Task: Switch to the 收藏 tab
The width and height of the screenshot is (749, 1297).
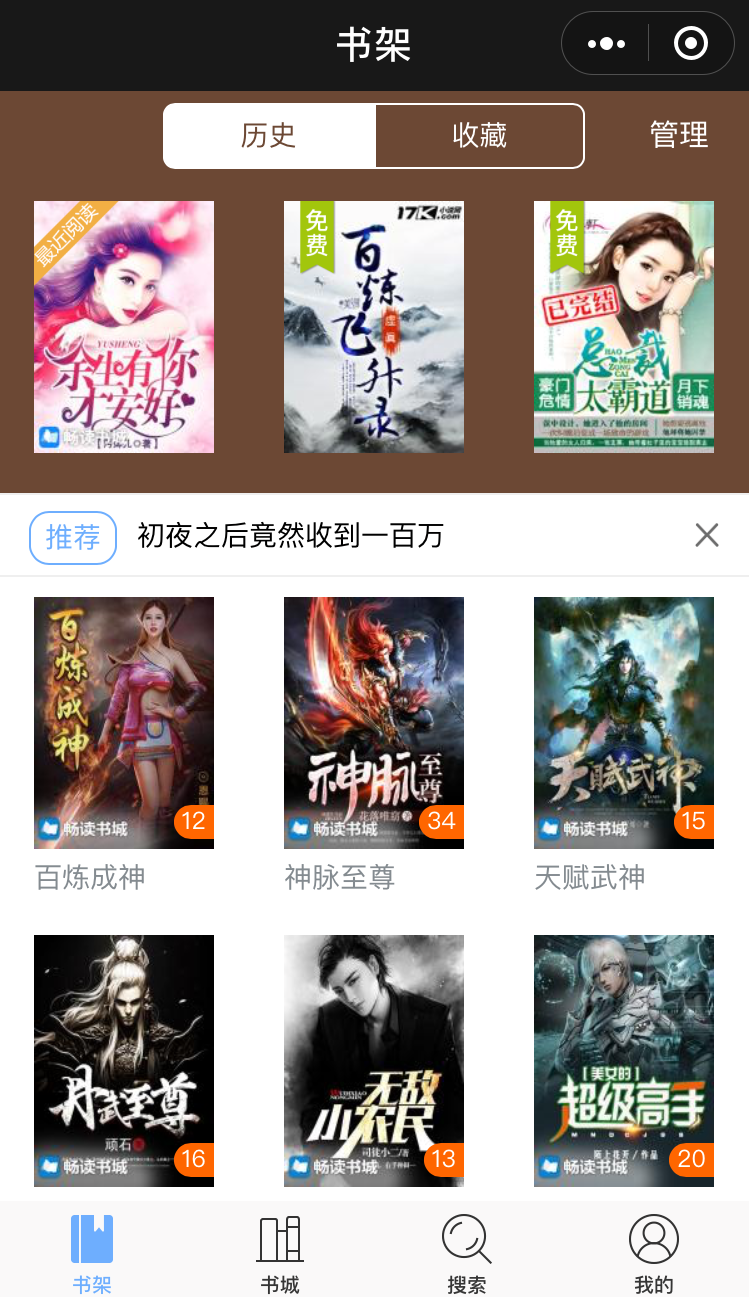Action: point(480,135)
